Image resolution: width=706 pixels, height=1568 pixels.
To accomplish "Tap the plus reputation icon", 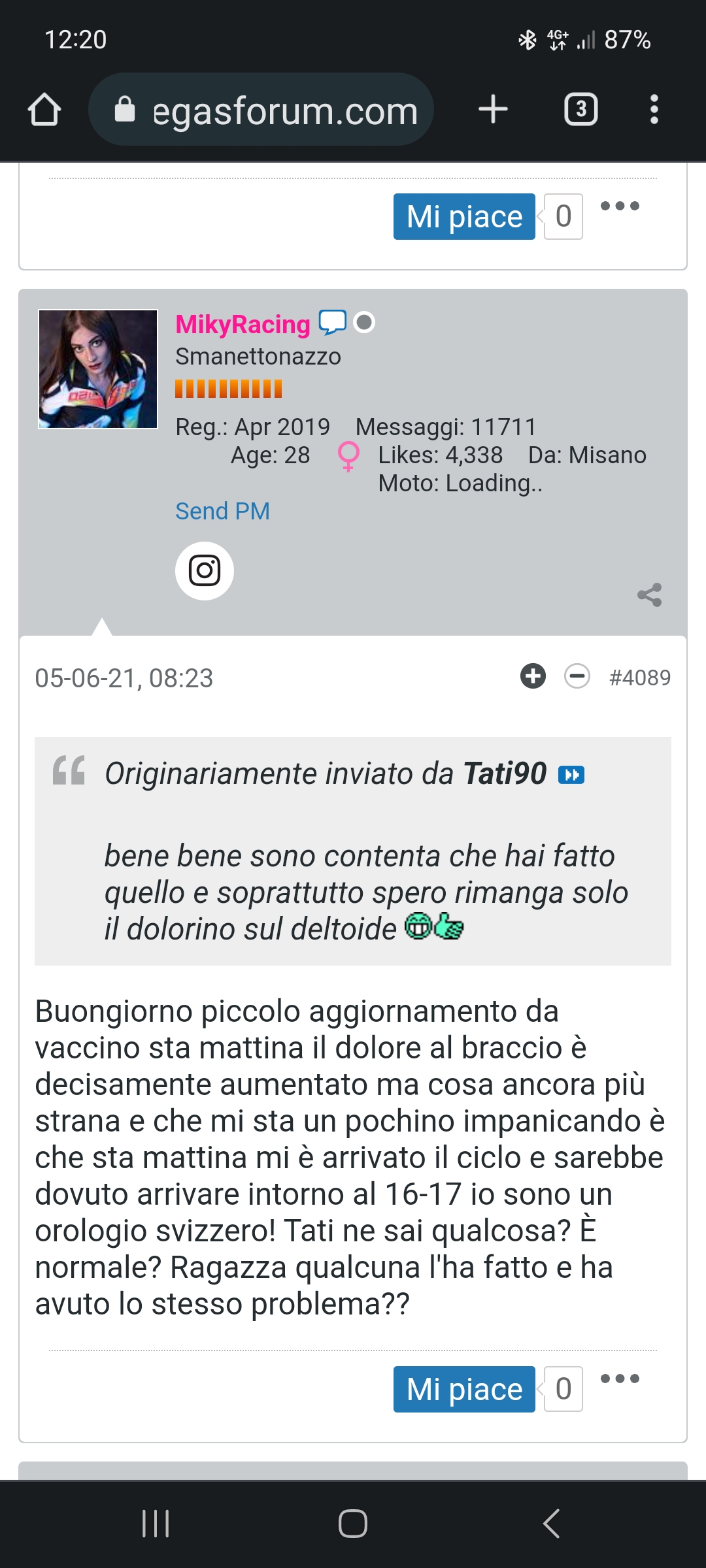I will click(533, 676).
